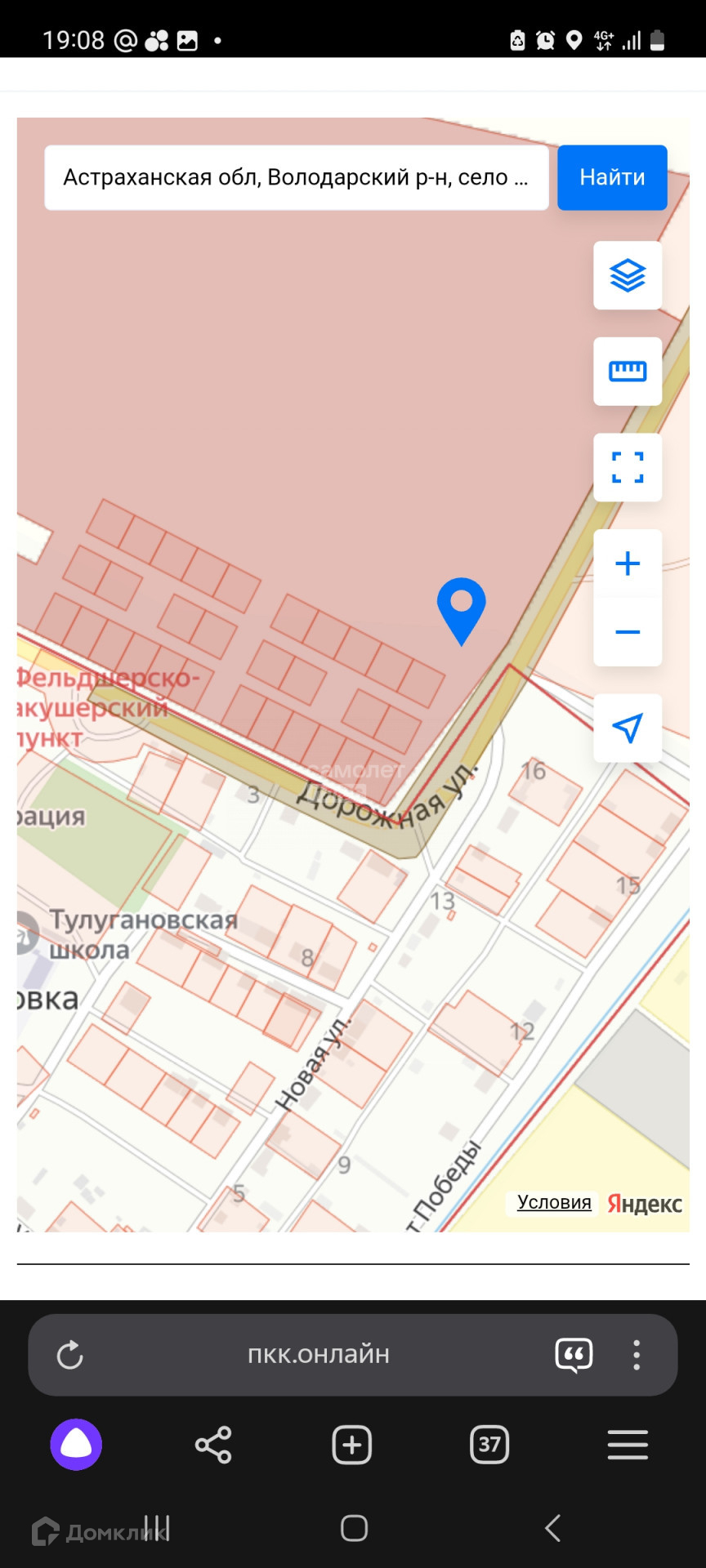Open the browser hamburger menu
Image resolution: width=706 pixels, height=1568 pixels.
(x=628, y=1445)
